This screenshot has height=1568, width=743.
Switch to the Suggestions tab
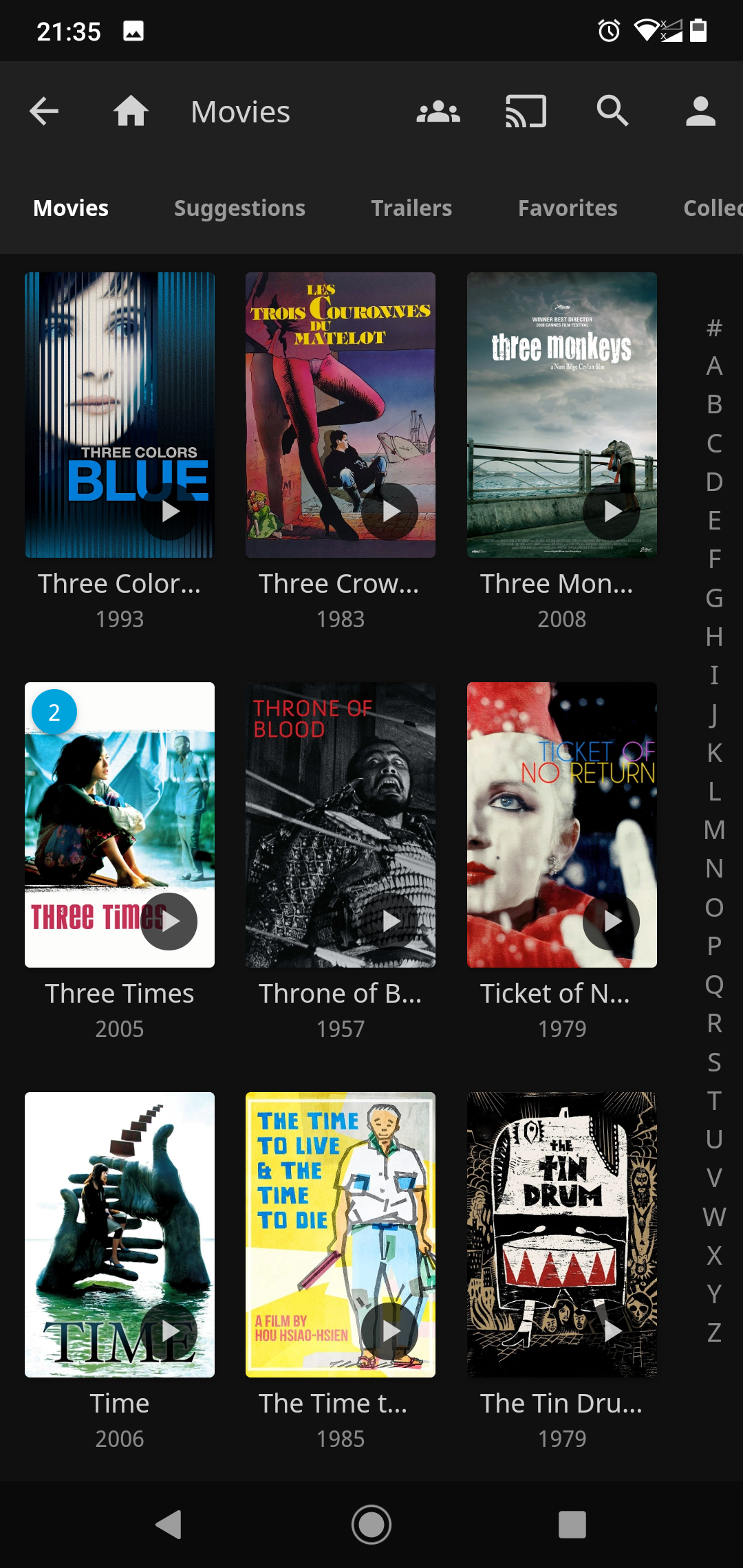239,208
